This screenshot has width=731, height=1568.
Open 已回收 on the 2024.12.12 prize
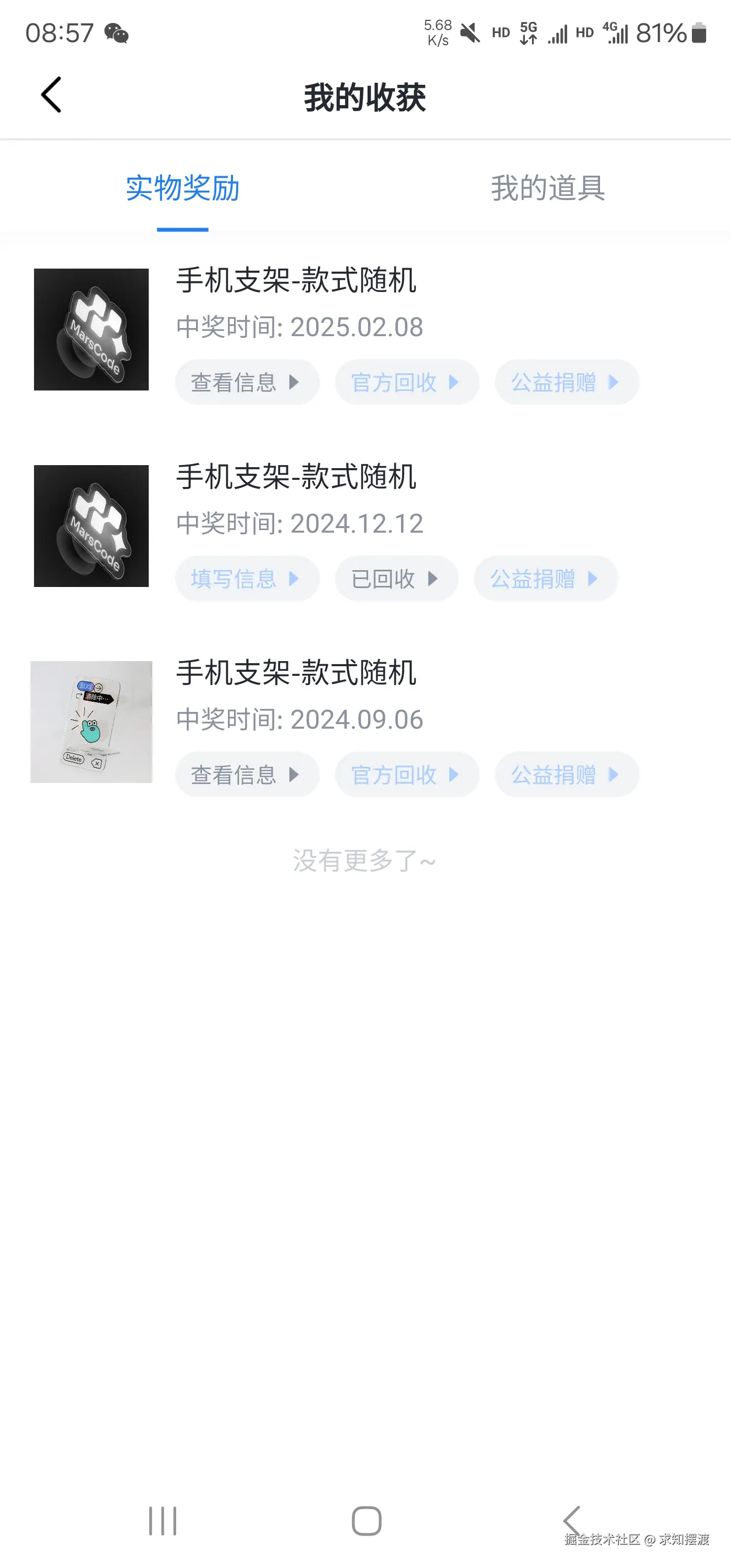[x=395, y=578]
